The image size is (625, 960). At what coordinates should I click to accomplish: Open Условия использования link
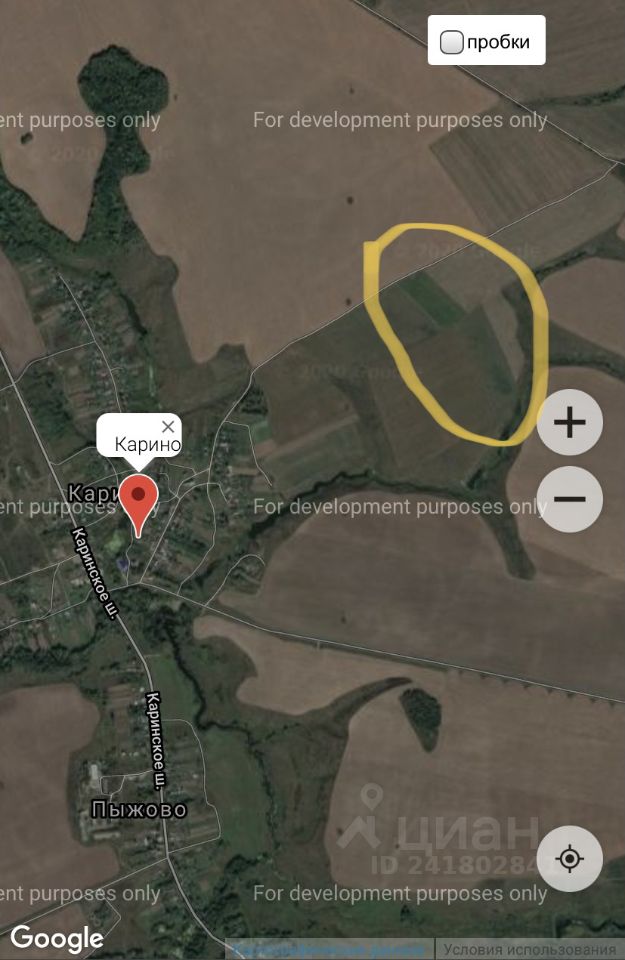530,950
